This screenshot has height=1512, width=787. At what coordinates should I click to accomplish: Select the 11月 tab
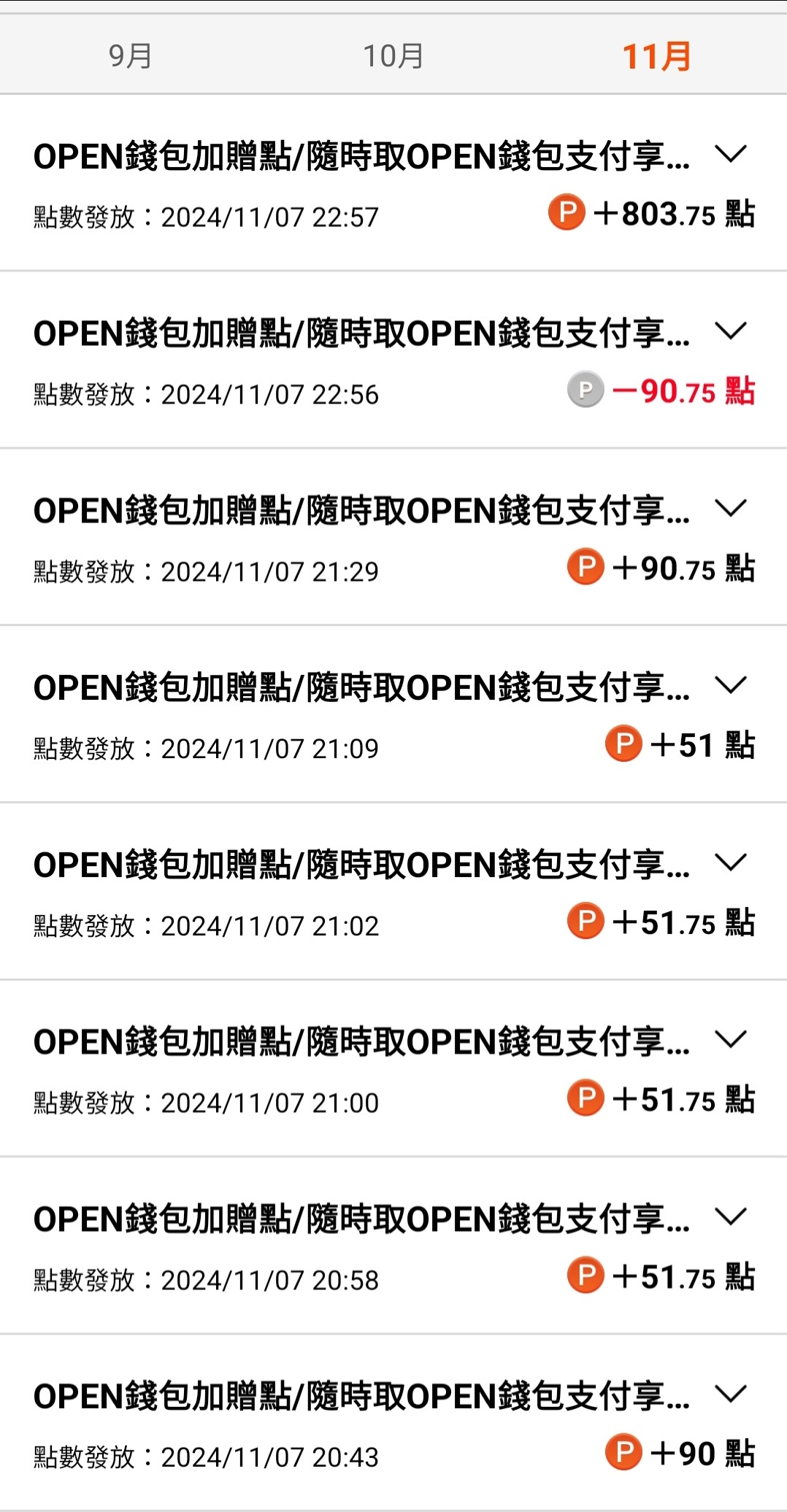tap(656, 55)
